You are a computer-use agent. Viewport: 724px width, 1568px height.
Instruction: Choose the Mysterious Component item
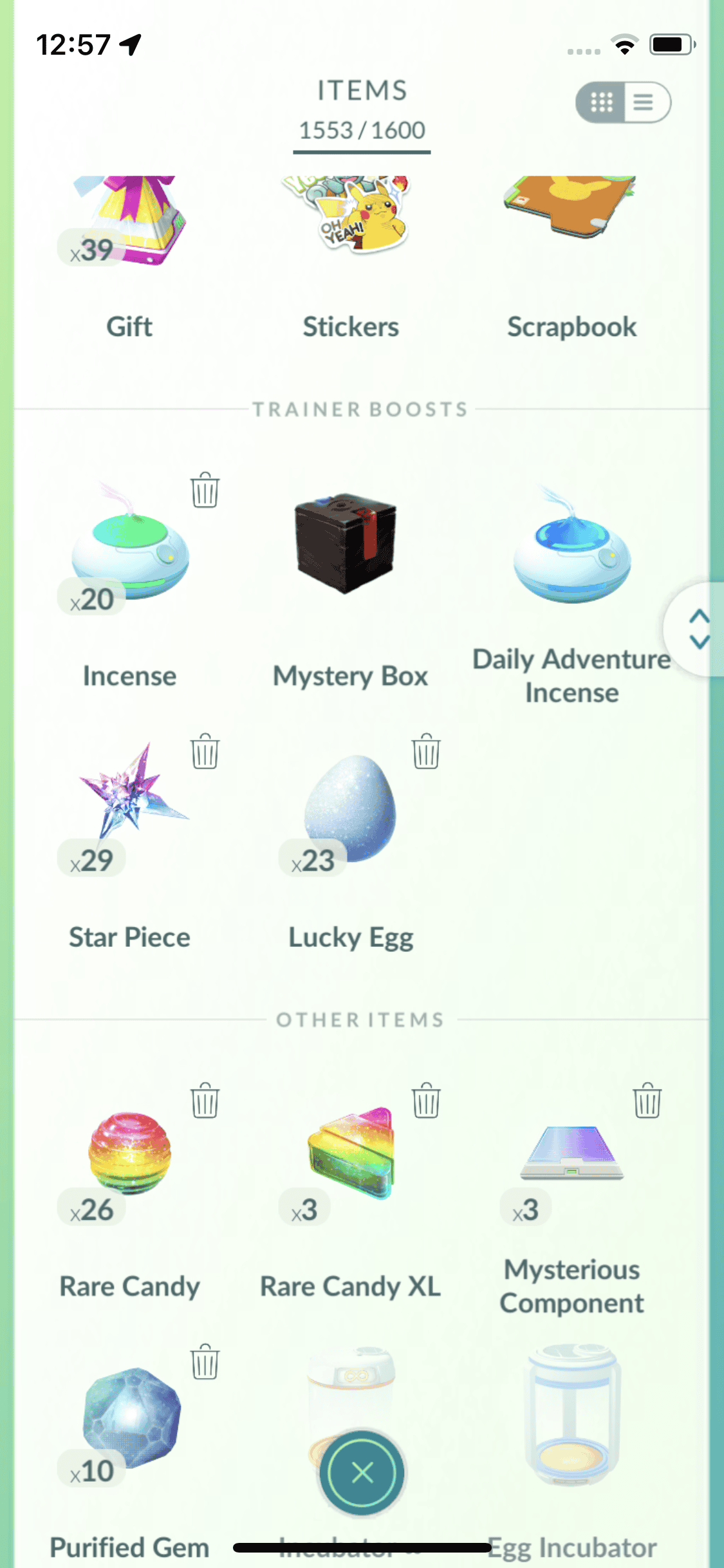click(x=571, y=1152)
